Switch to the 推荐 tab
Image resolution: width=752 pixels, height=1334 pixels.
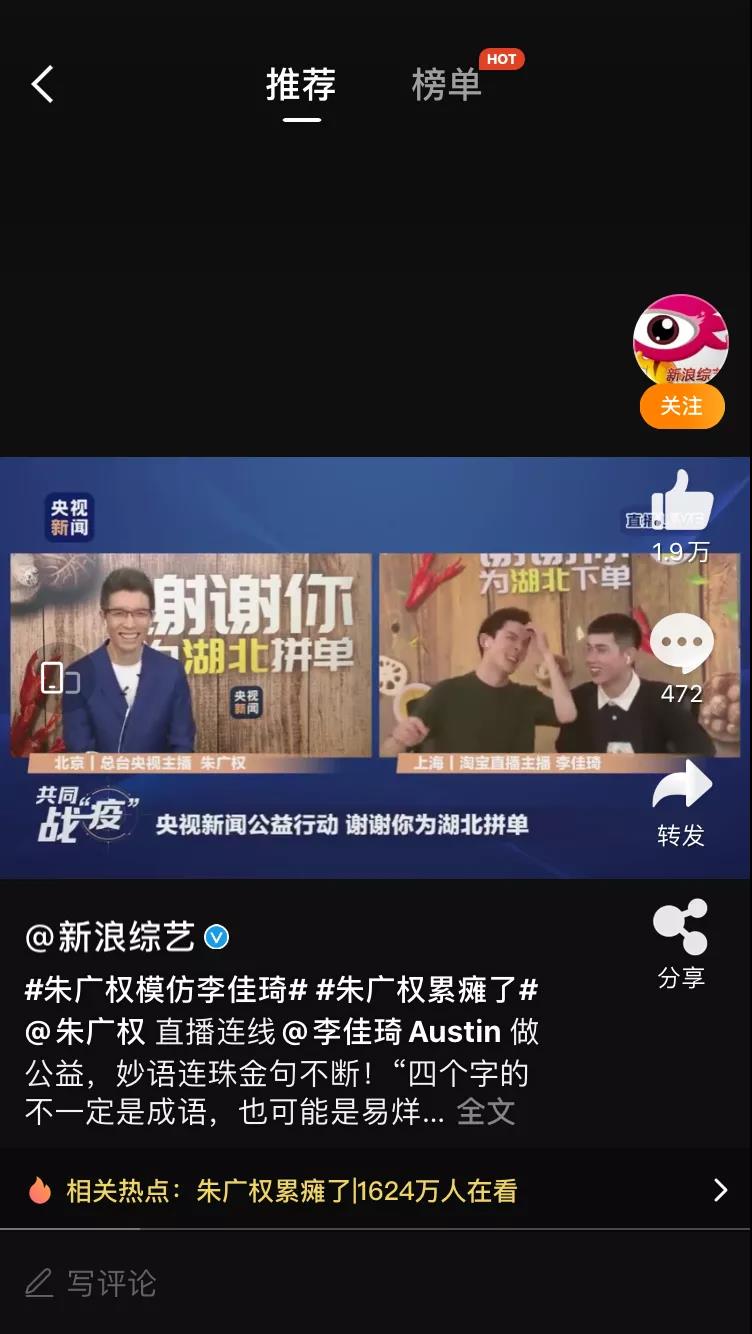coord(301,86)
